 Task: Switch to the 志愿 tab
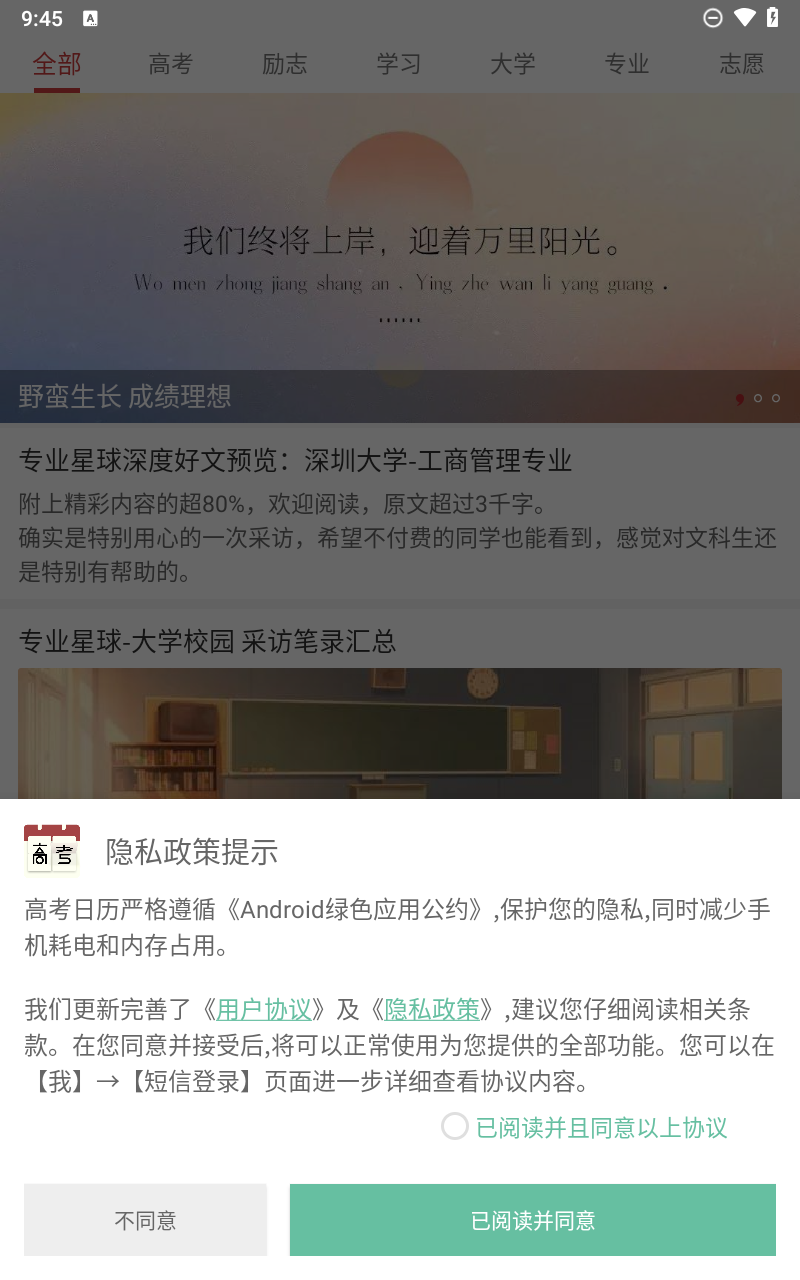741,64
